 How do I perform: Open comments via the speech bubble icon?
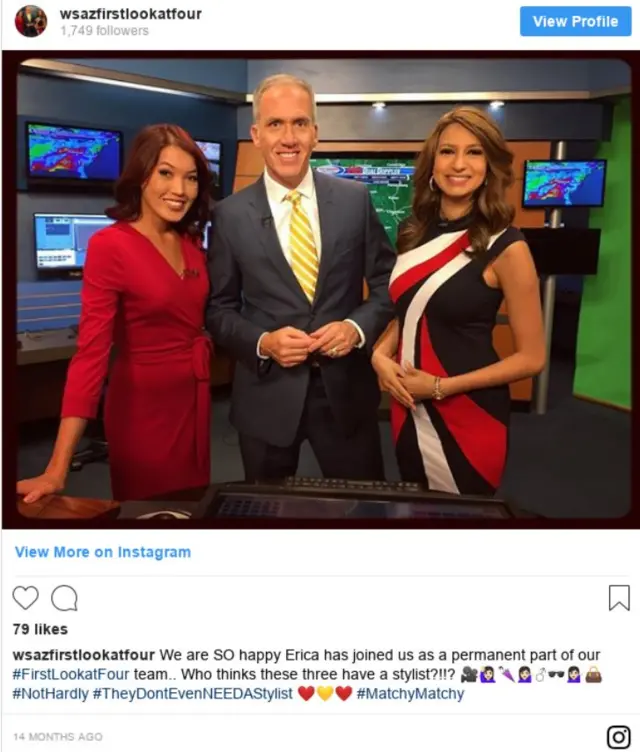coord(64,598)
